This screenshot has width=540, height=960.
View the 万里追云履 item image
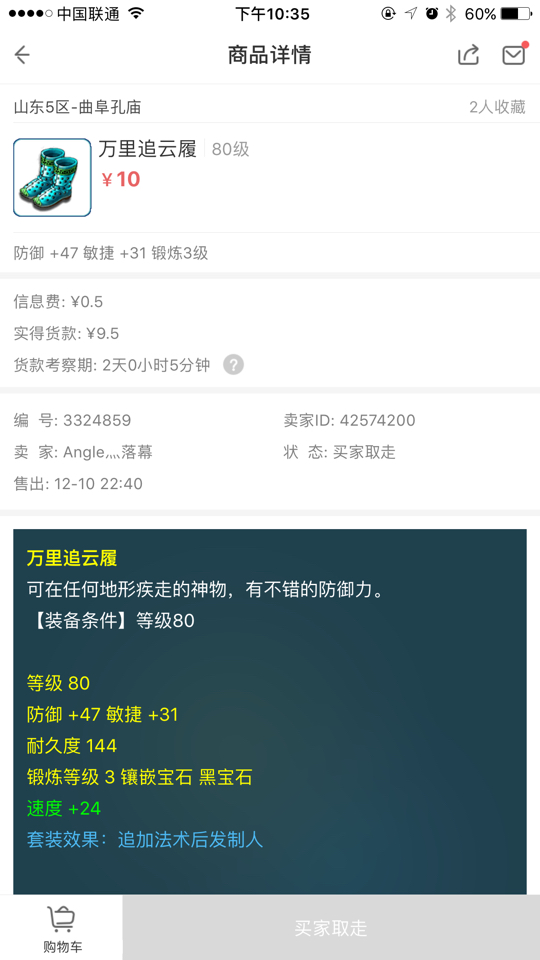coord(53,178)
